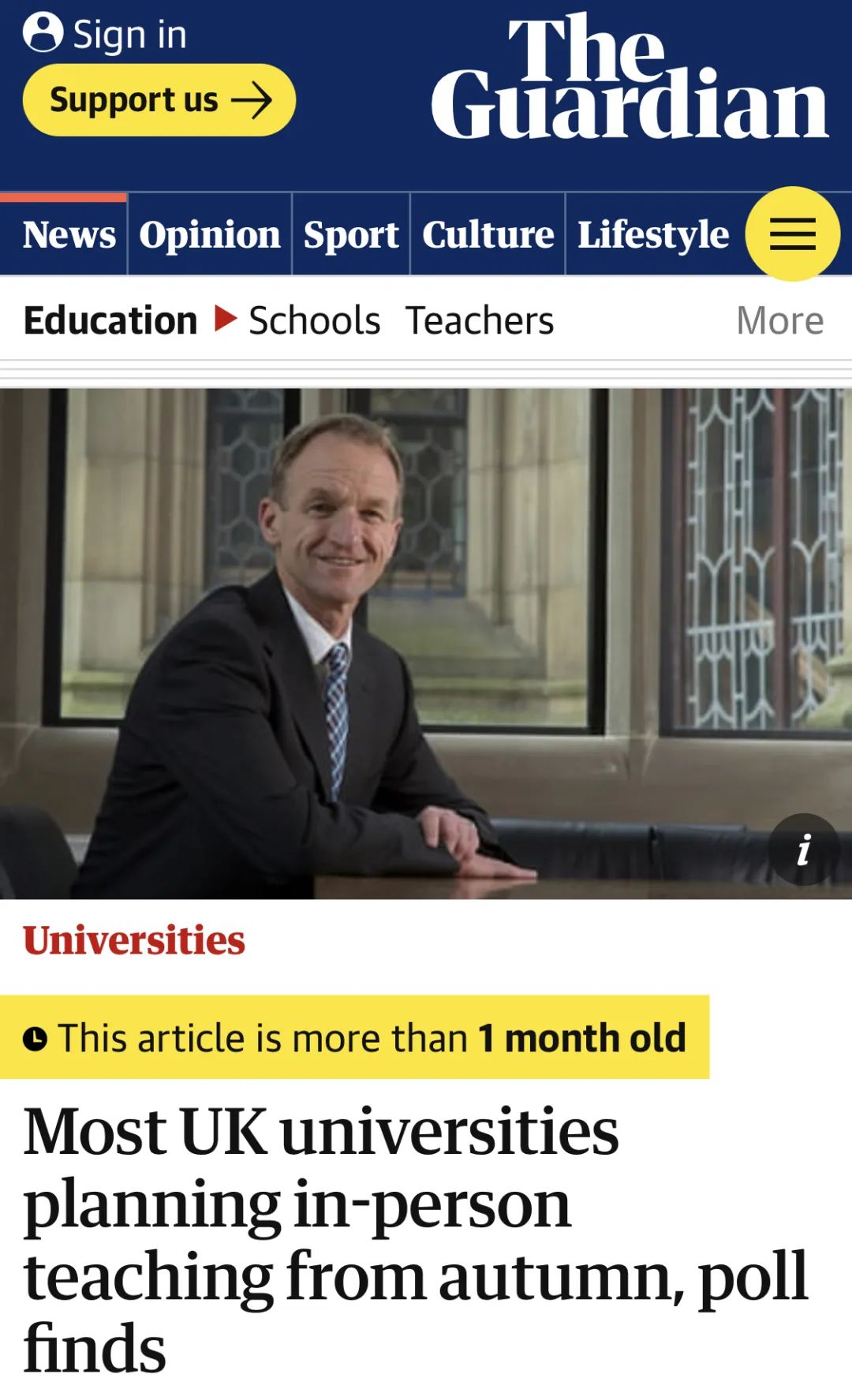Open the Schools subsection
Image resolution: width=852 pixels, height=1400 pixels.
314,320
